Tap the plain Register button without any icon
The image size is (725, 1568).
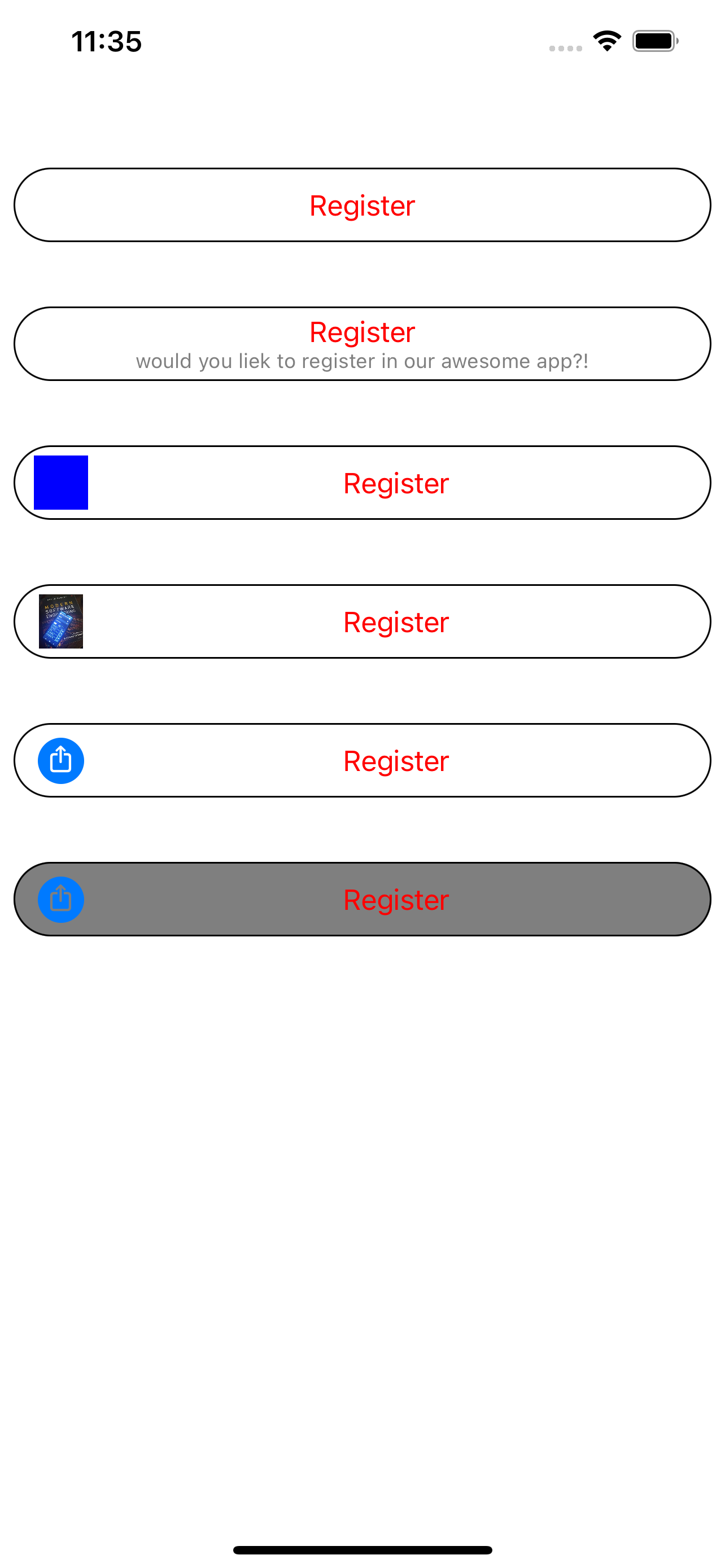362,205
